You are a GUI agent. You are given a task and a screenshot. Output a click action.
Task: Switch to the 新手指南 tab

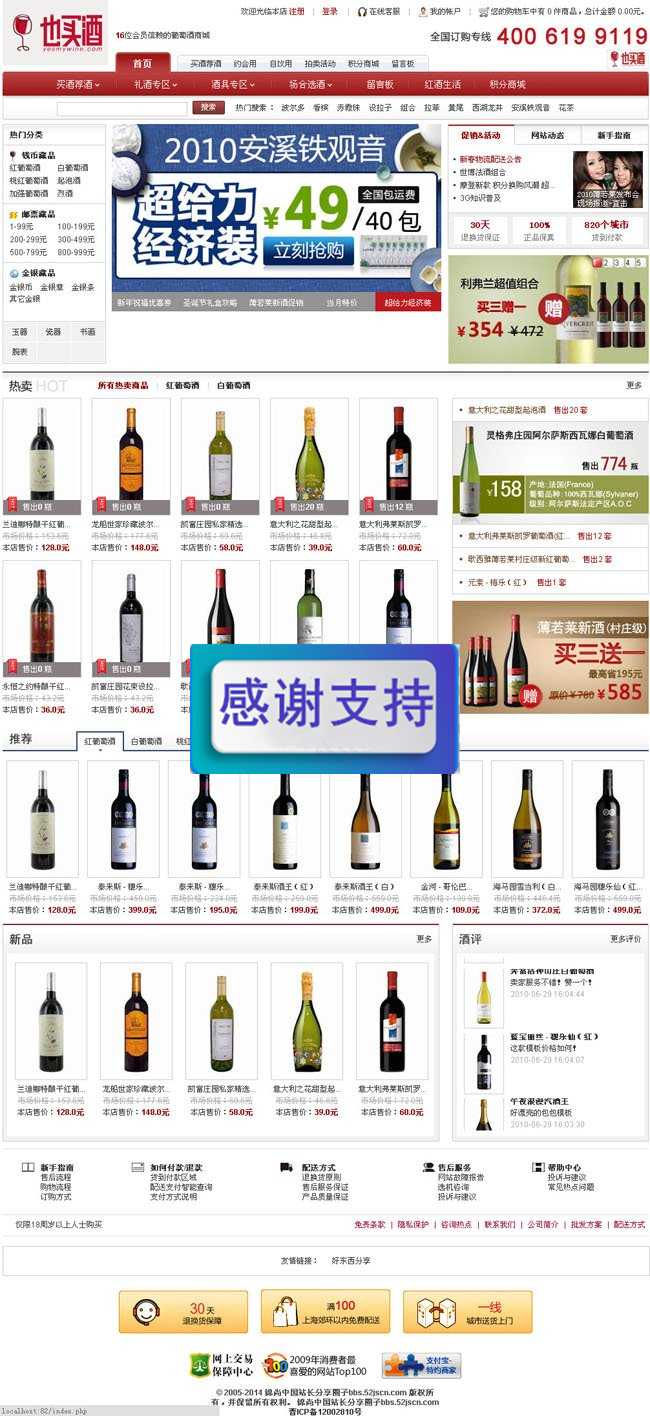click(614, 135)
